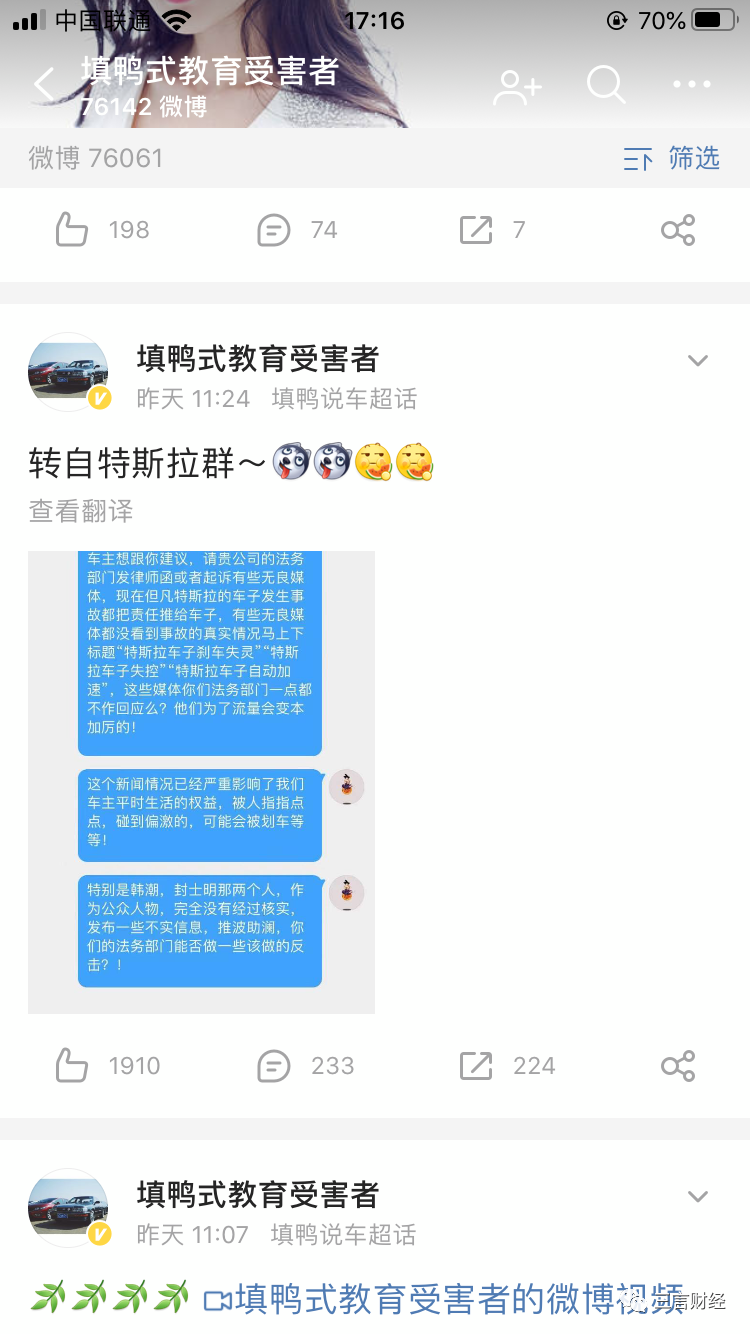
Task: Like the post with 198 likes
Action: (72, 230)
